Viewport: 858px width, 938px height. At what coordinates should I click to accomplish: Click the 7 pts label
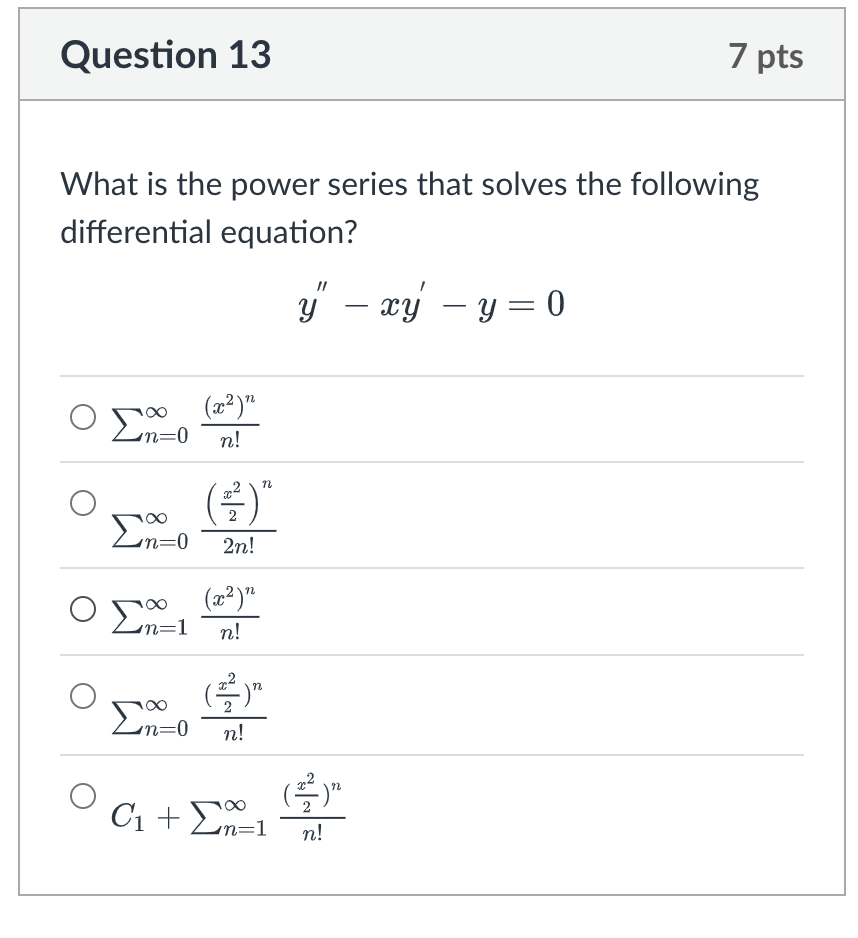pos(773,56)
